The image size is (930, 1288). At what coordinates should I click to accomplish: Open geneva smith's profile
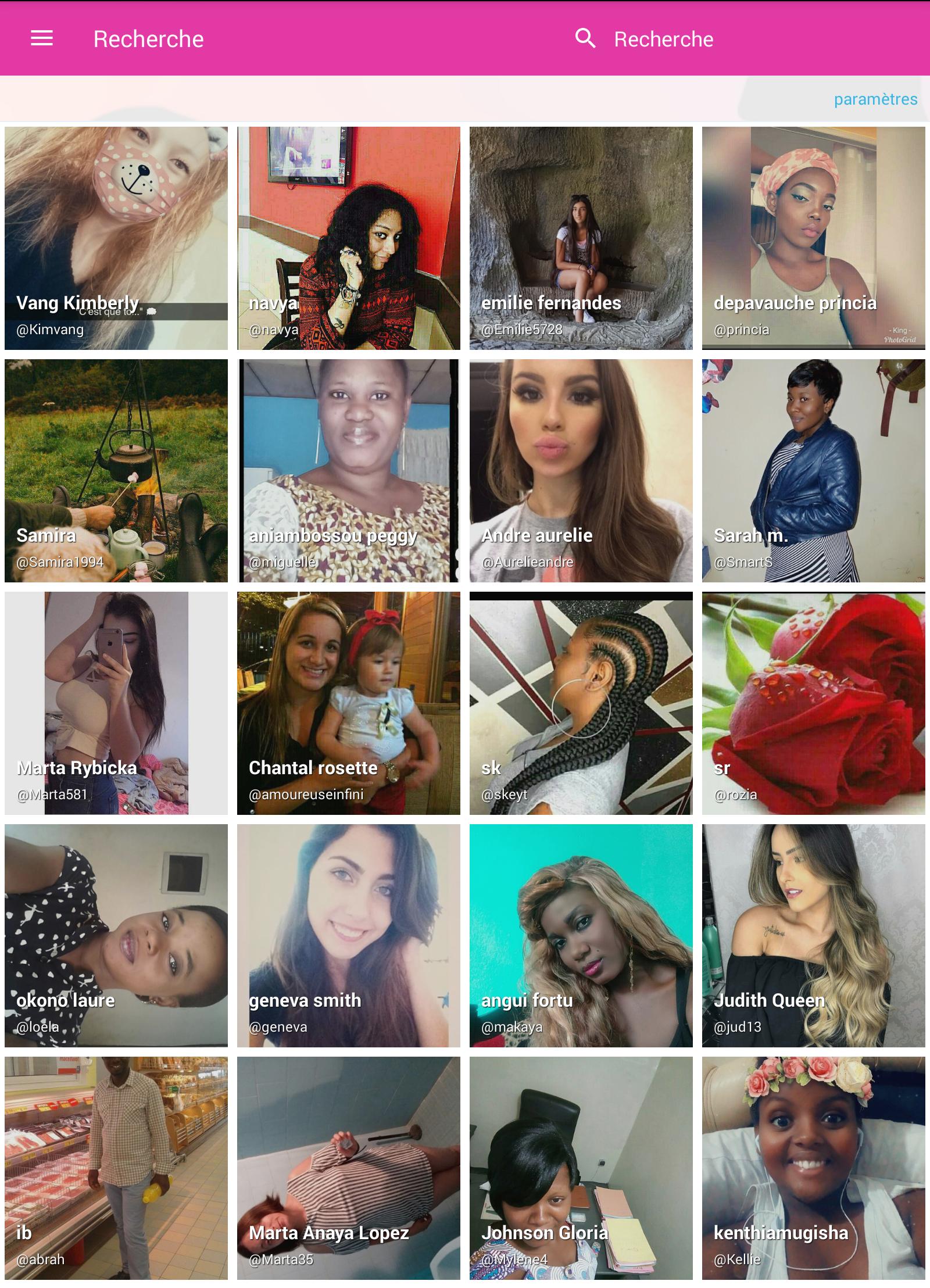(x=349, y=936)
